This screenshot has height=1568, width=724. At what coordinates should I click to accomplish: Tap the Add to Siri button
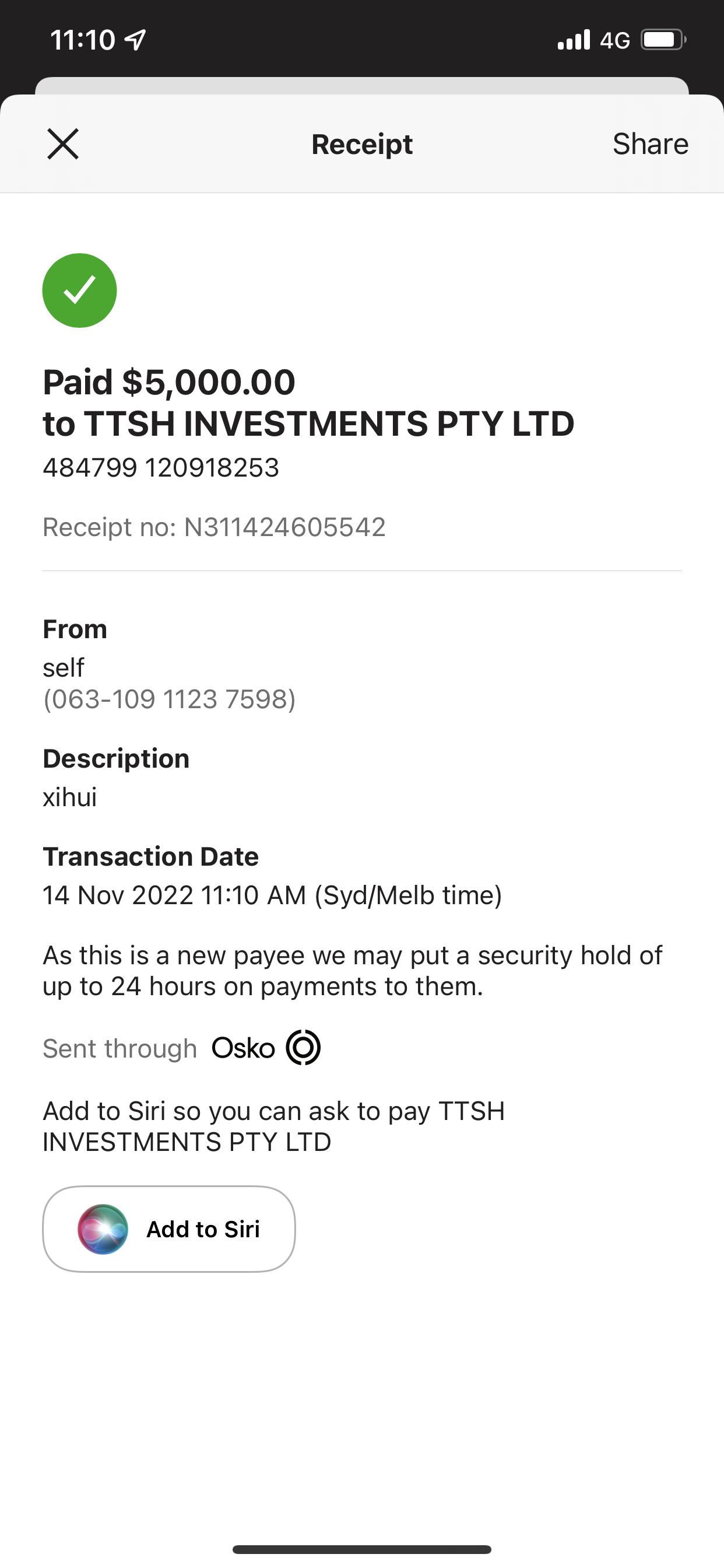tap(169, 1229)
